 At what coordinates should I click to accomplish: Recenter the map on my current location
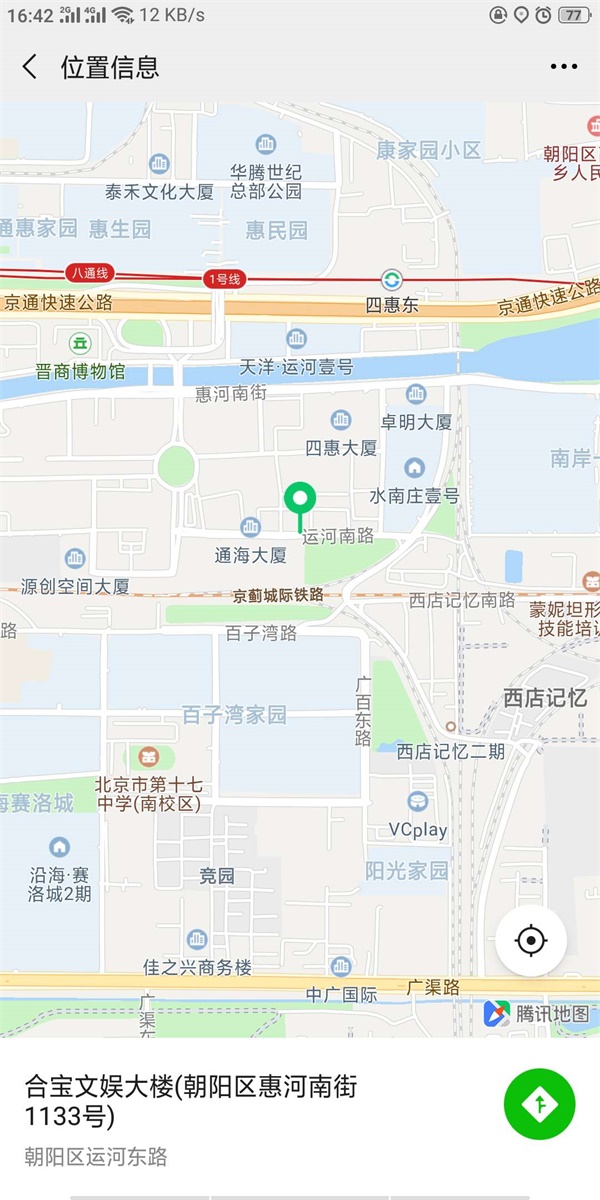[531, 941]
